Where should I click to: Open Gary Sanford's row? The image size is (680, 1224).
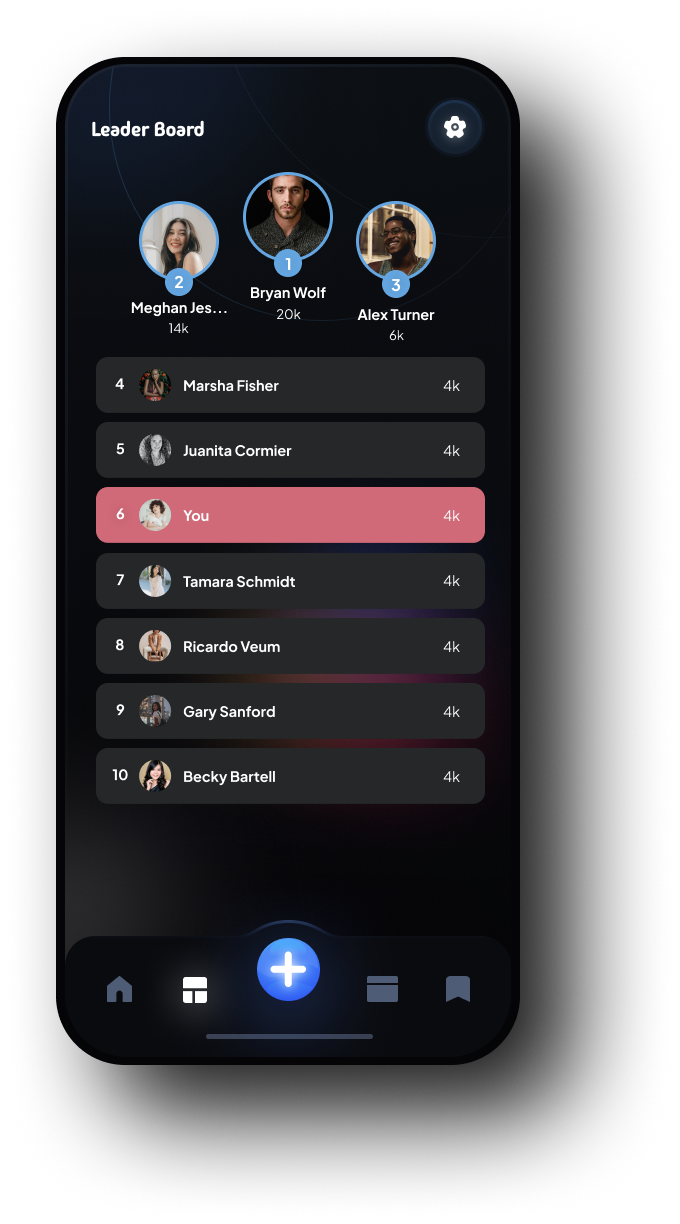coord(290,711)
